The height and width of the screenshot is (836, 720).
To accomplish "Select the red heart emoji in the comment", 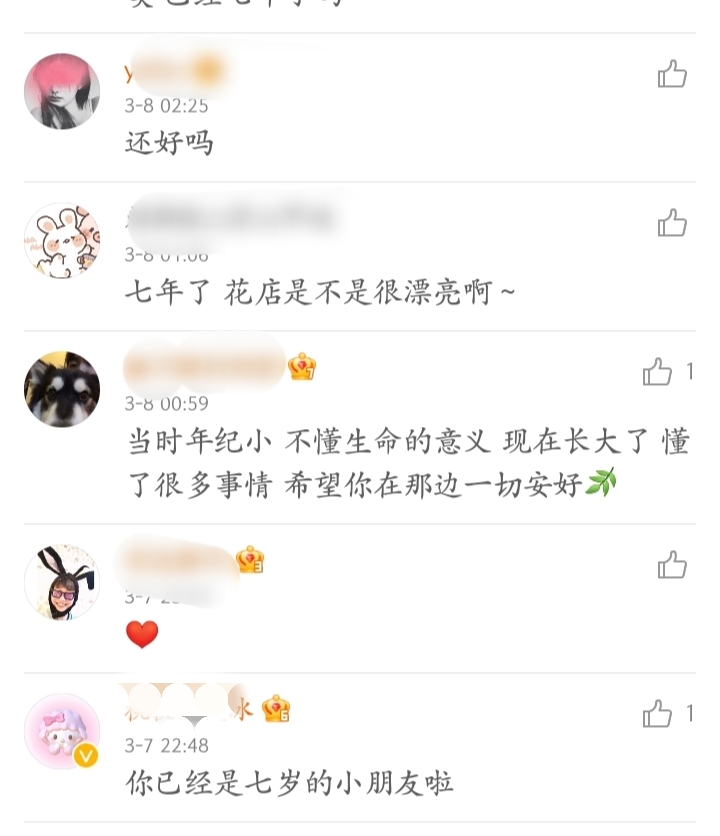I will [142, 632].
